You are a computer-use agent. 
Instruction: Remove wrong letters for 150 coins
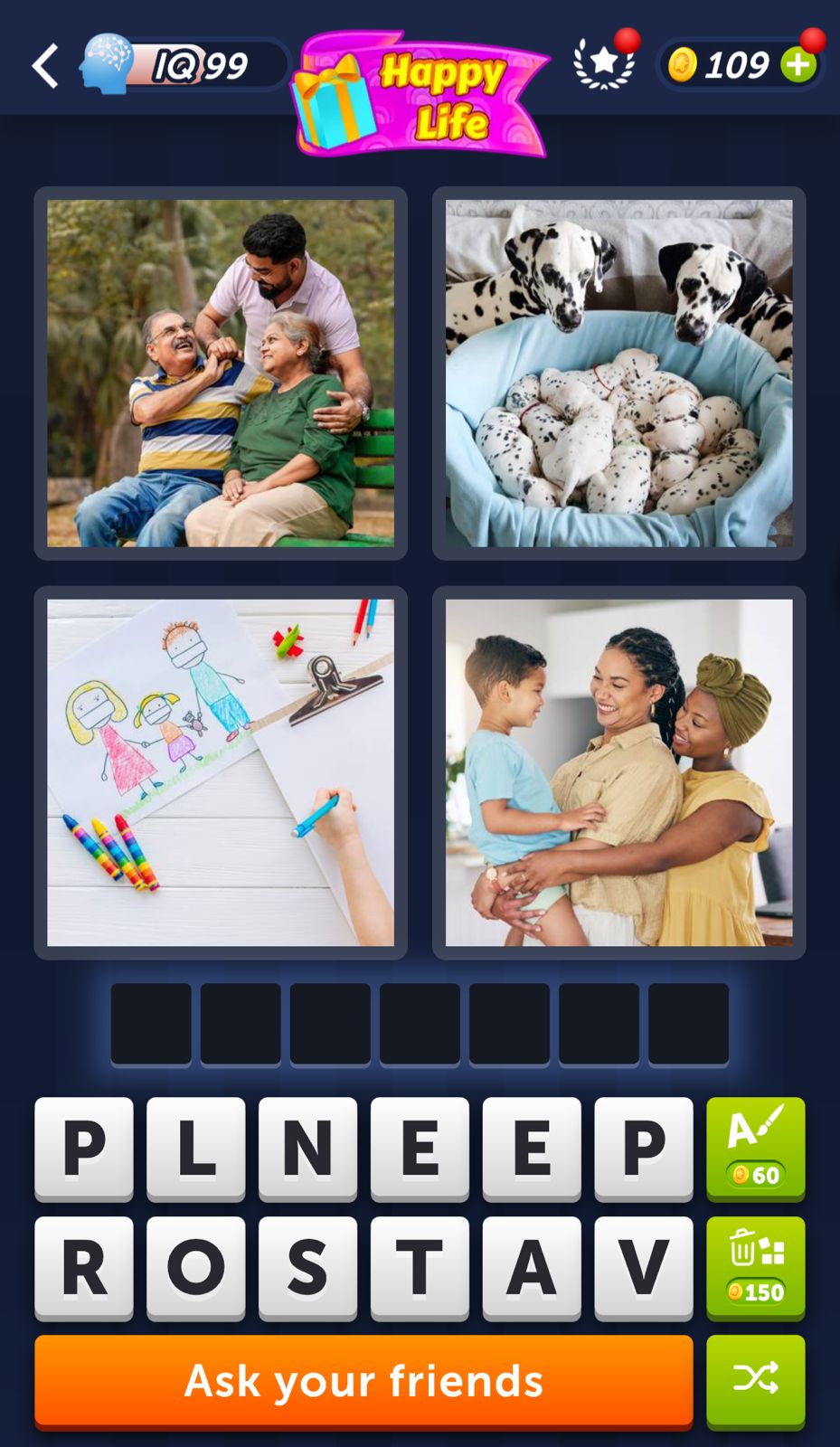tap(755, 1267)
